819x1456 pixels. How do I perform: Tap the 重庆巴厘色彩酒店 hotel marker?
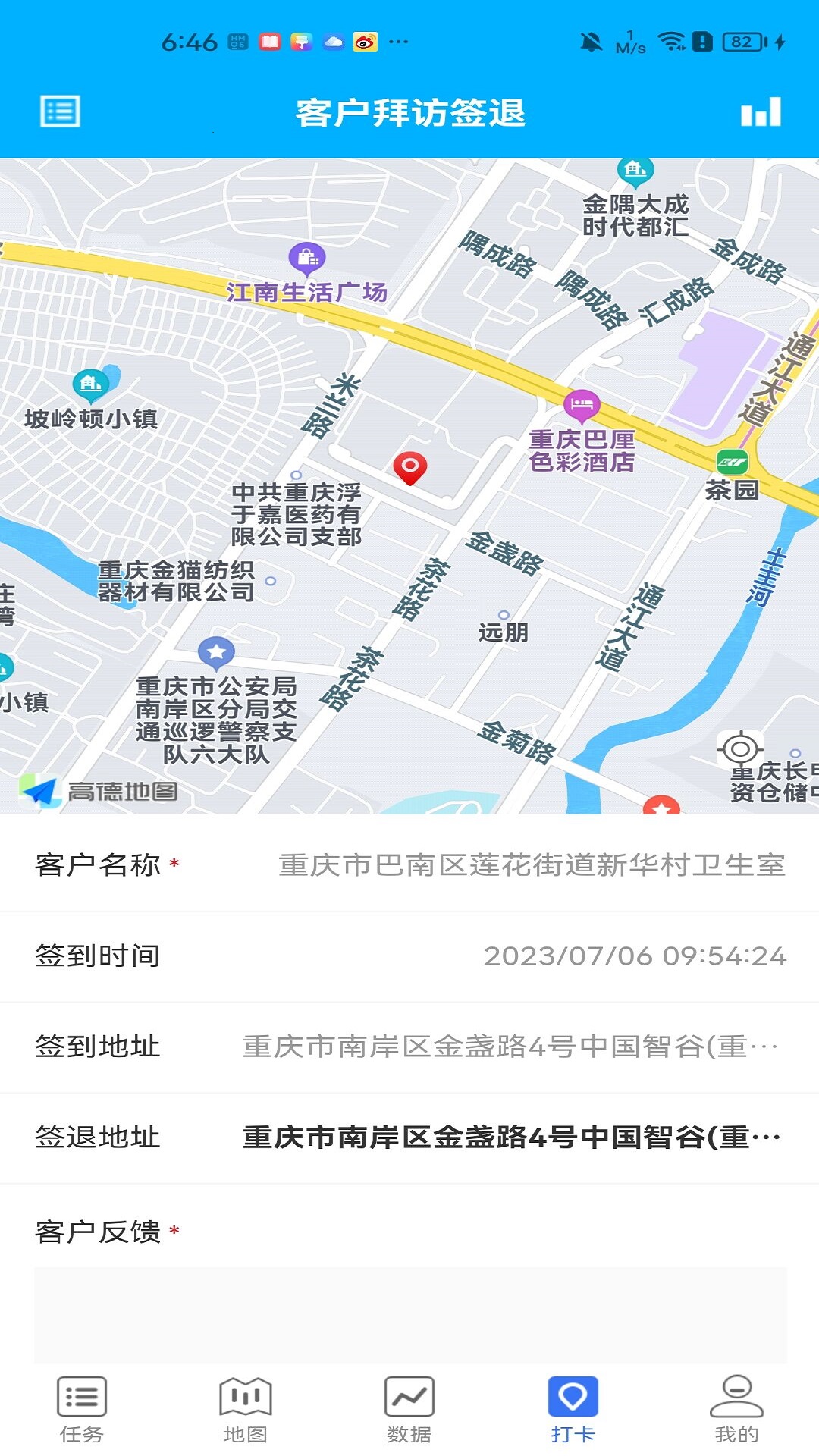[x=582, y=405]
